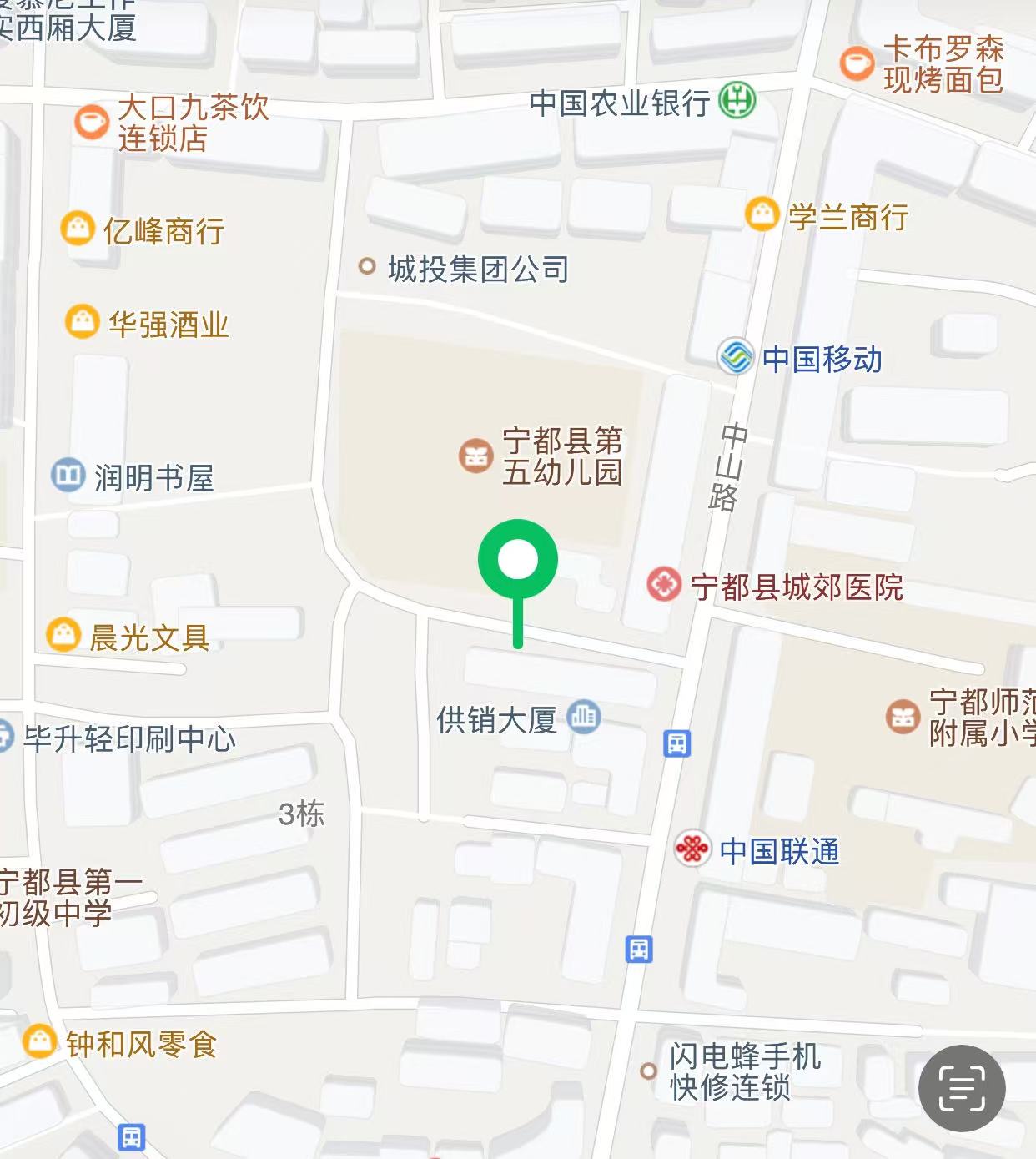Select 卡布罗森现烤面包 bakery marker
Screen dimensions: 1036x1159
click(856, 63)
